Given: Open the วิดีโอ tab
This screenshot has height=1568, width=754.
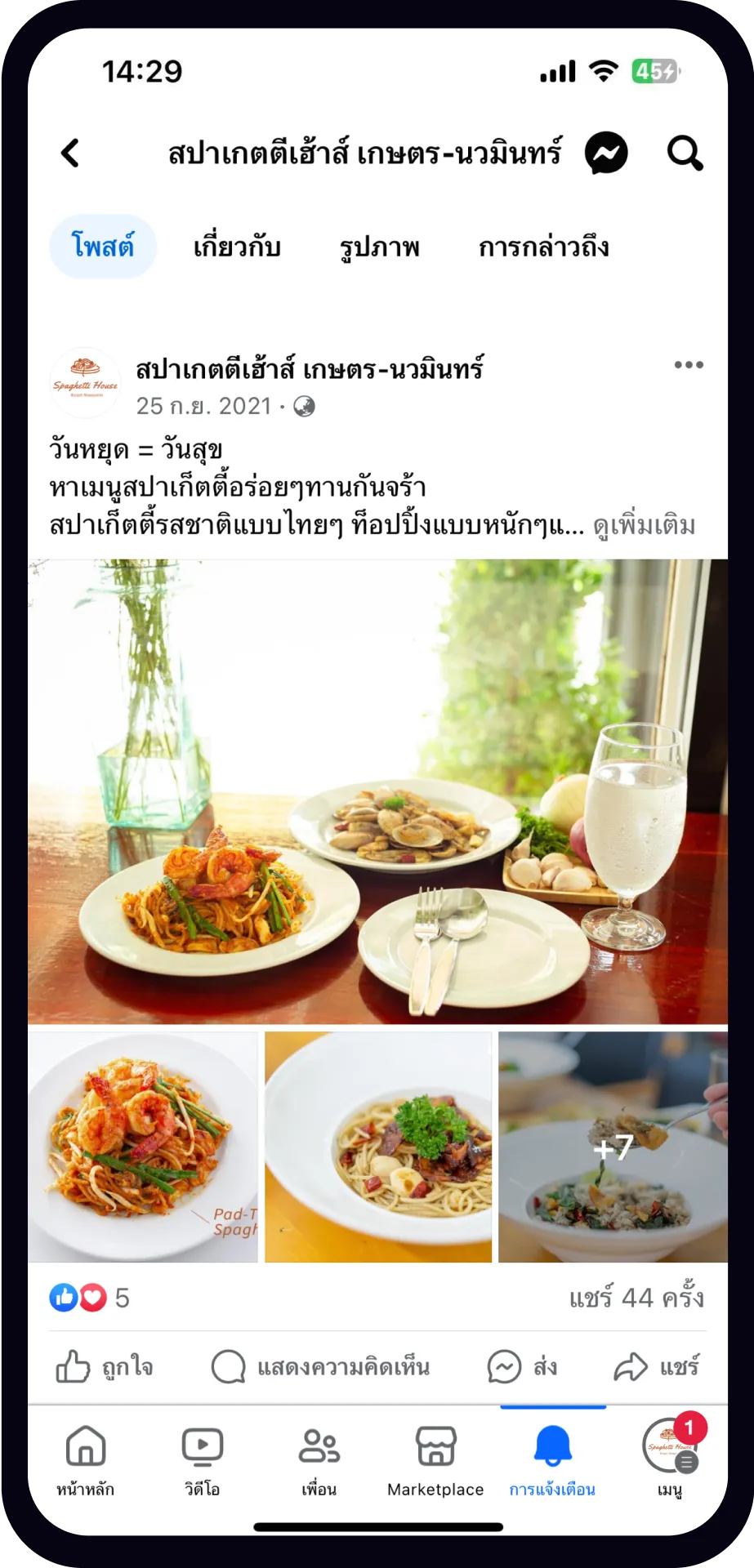Looking at the screenshot, I should [x=202, y=1460].
